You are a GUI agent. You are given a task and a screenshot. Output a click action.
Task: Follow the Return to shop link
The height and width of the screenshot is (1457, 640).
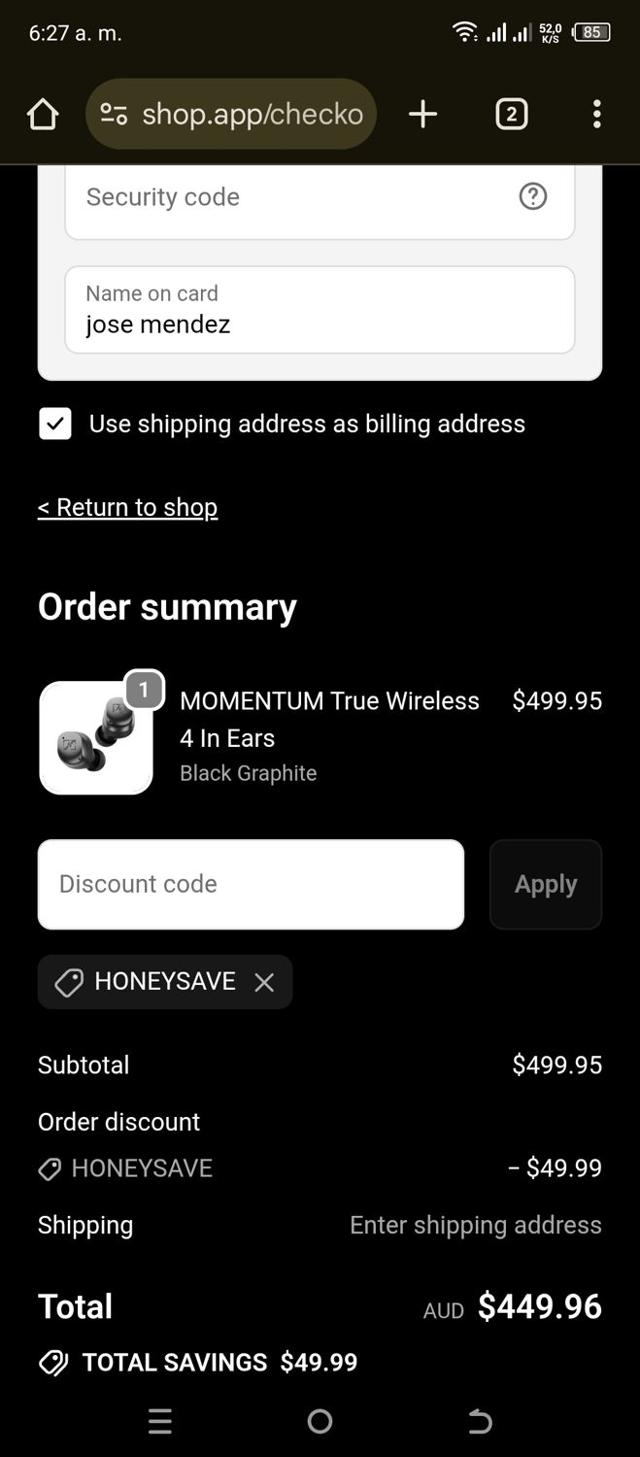tap(127, 508)
